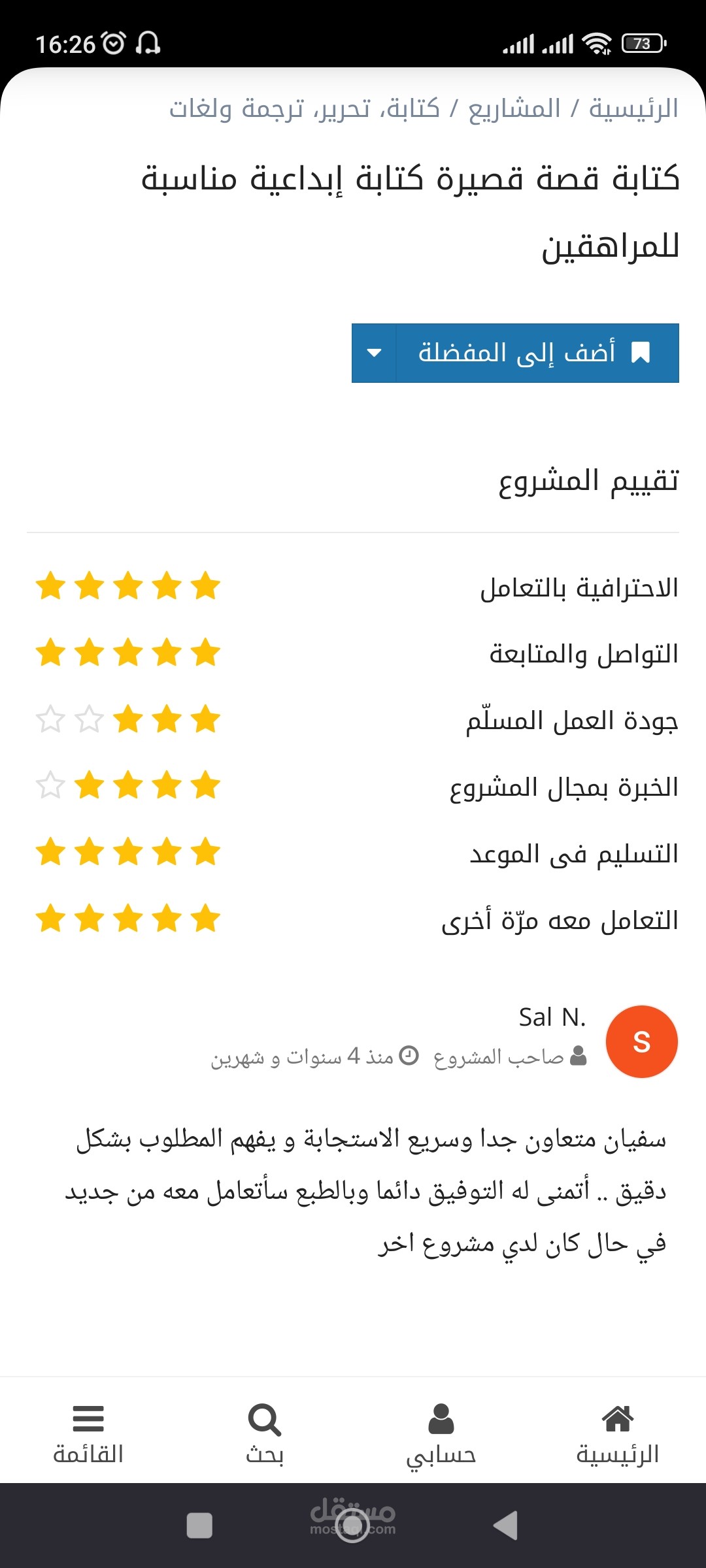This screenshot has width=706, height=1568.
Task: Tap the system back button
Action: click(505, 1526)
